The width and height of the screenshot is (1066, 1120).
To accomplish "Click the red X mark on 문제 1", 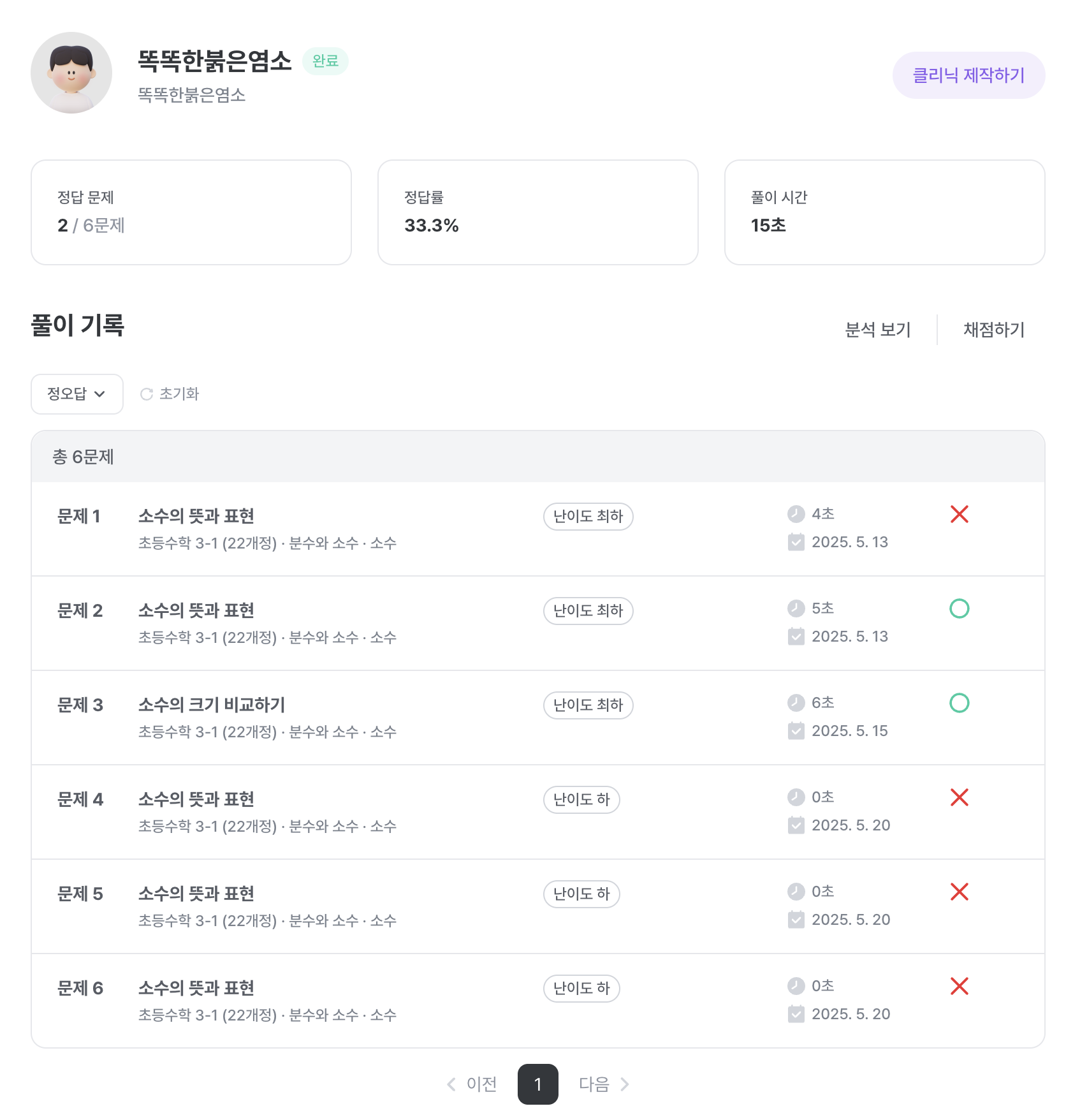I will pos(960,515).
